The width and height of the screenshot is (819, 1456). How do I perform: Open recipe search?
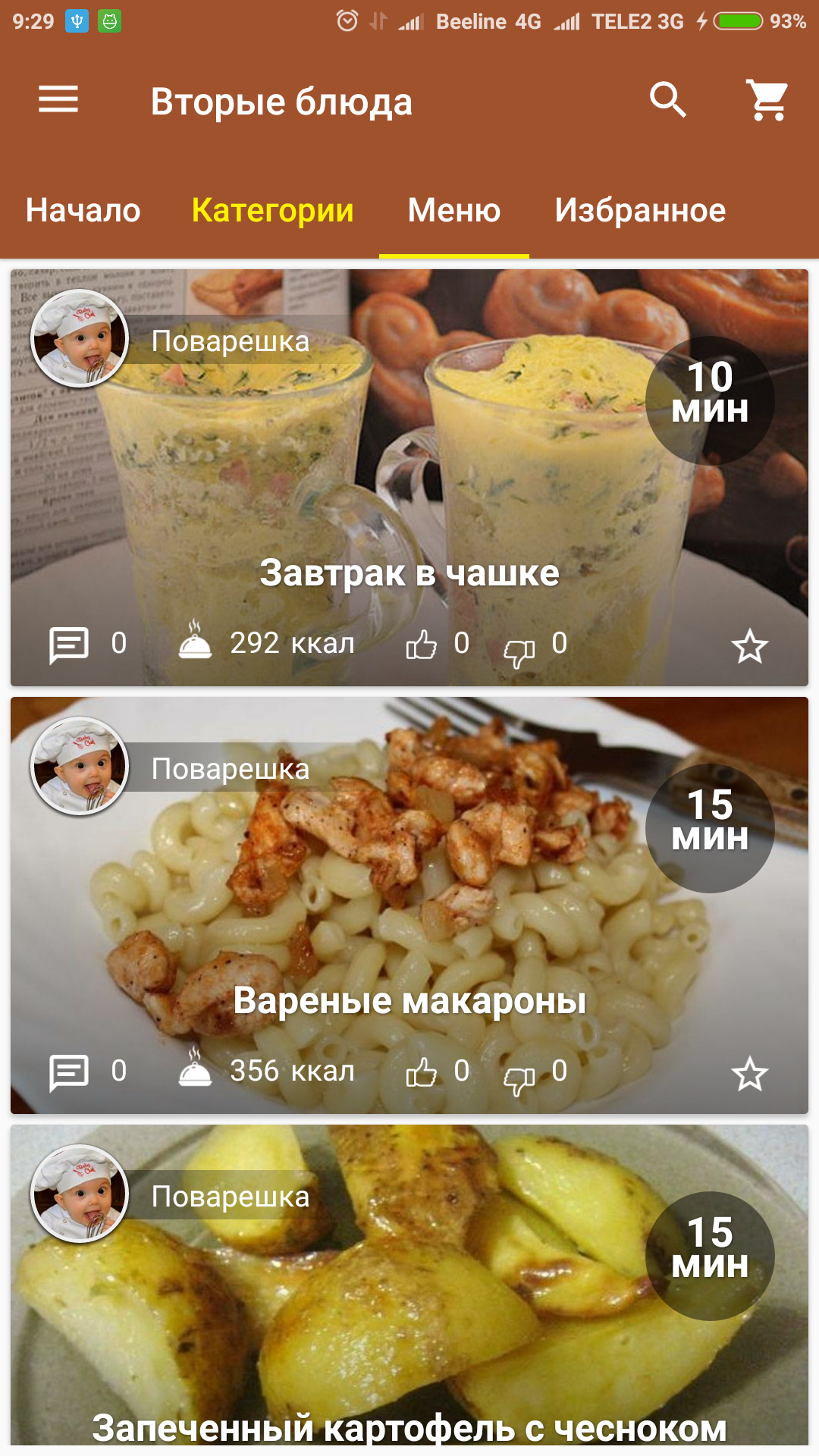tap(667, 99)
